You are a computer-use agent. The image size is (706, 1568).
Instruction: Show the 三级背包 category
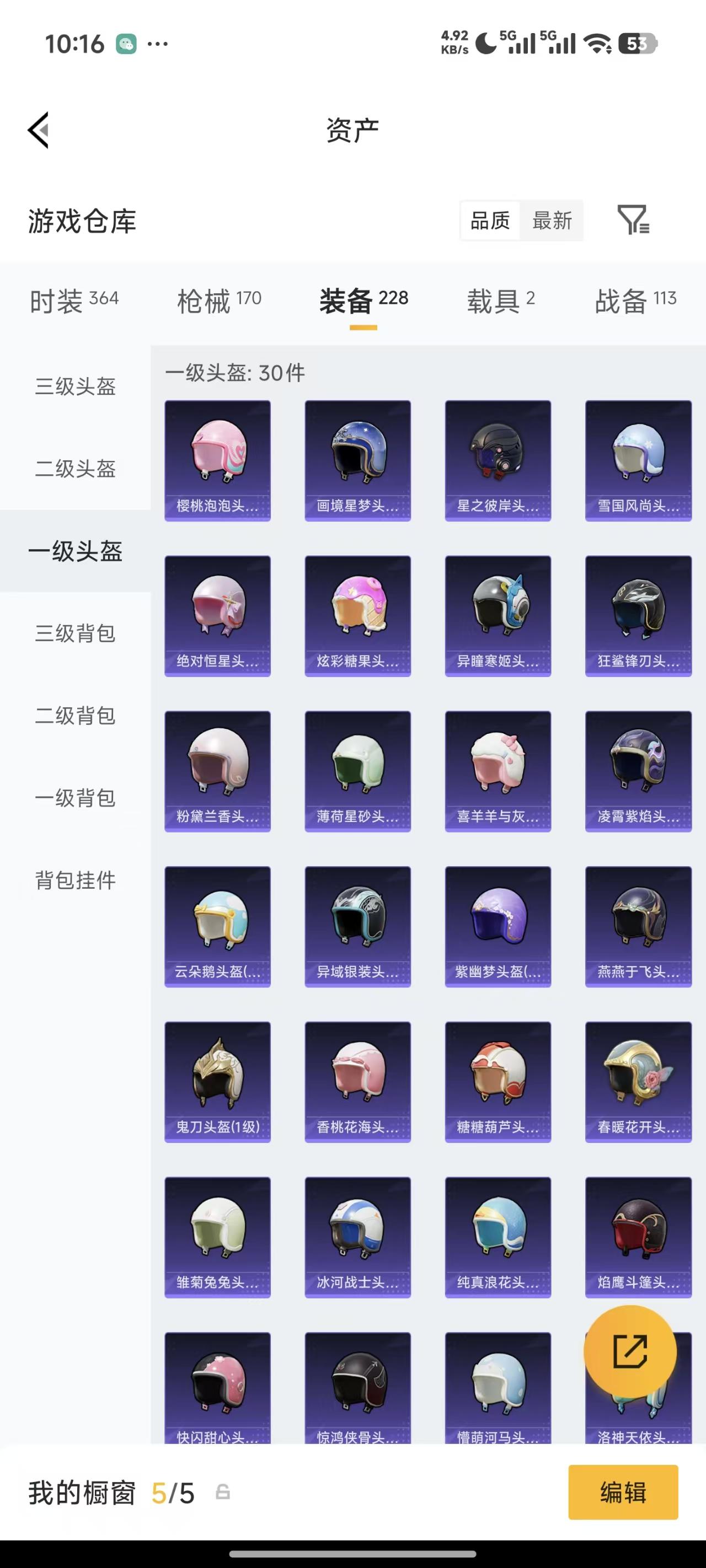pos(75,633)
